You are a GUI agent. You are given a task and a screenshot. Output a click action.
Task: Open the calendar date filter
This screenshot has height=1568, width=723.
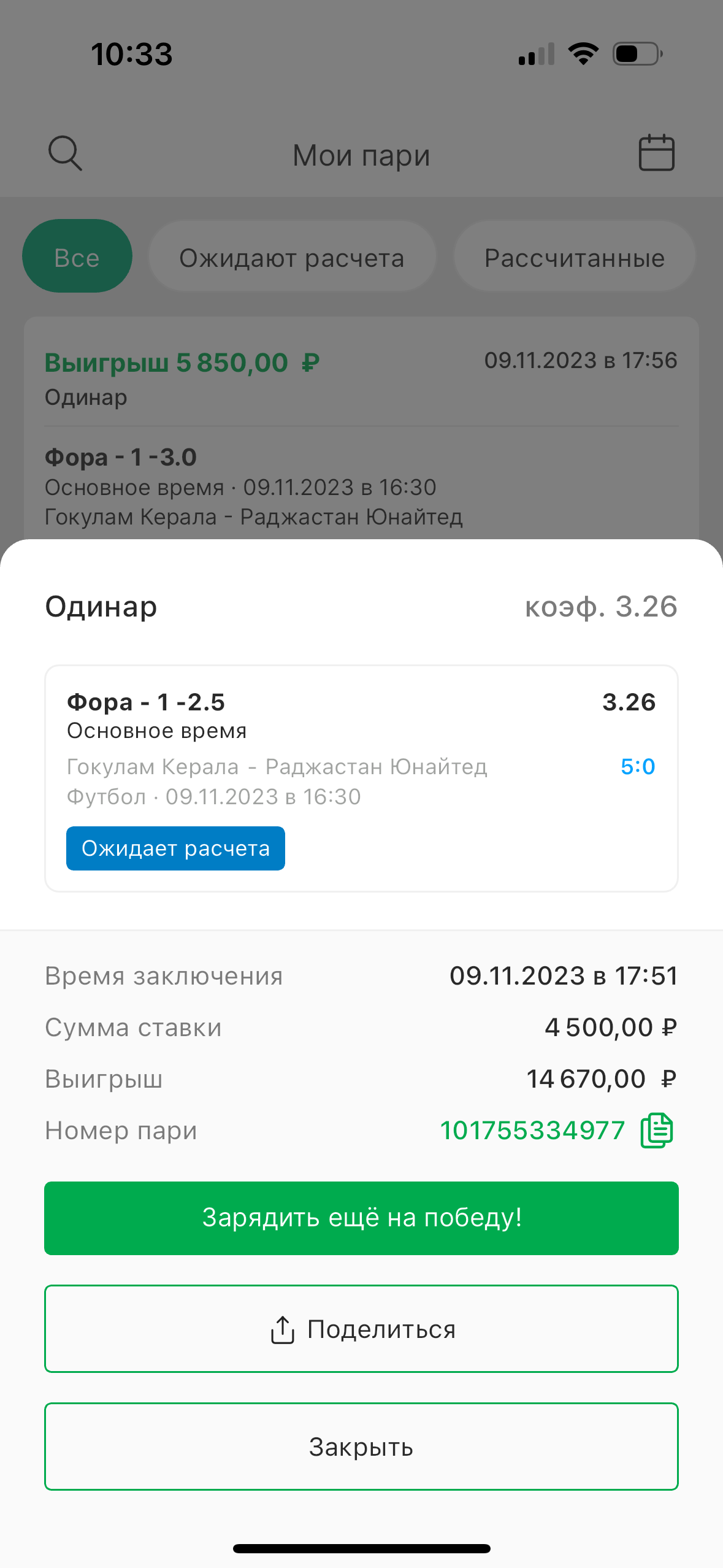click(657, 153)
